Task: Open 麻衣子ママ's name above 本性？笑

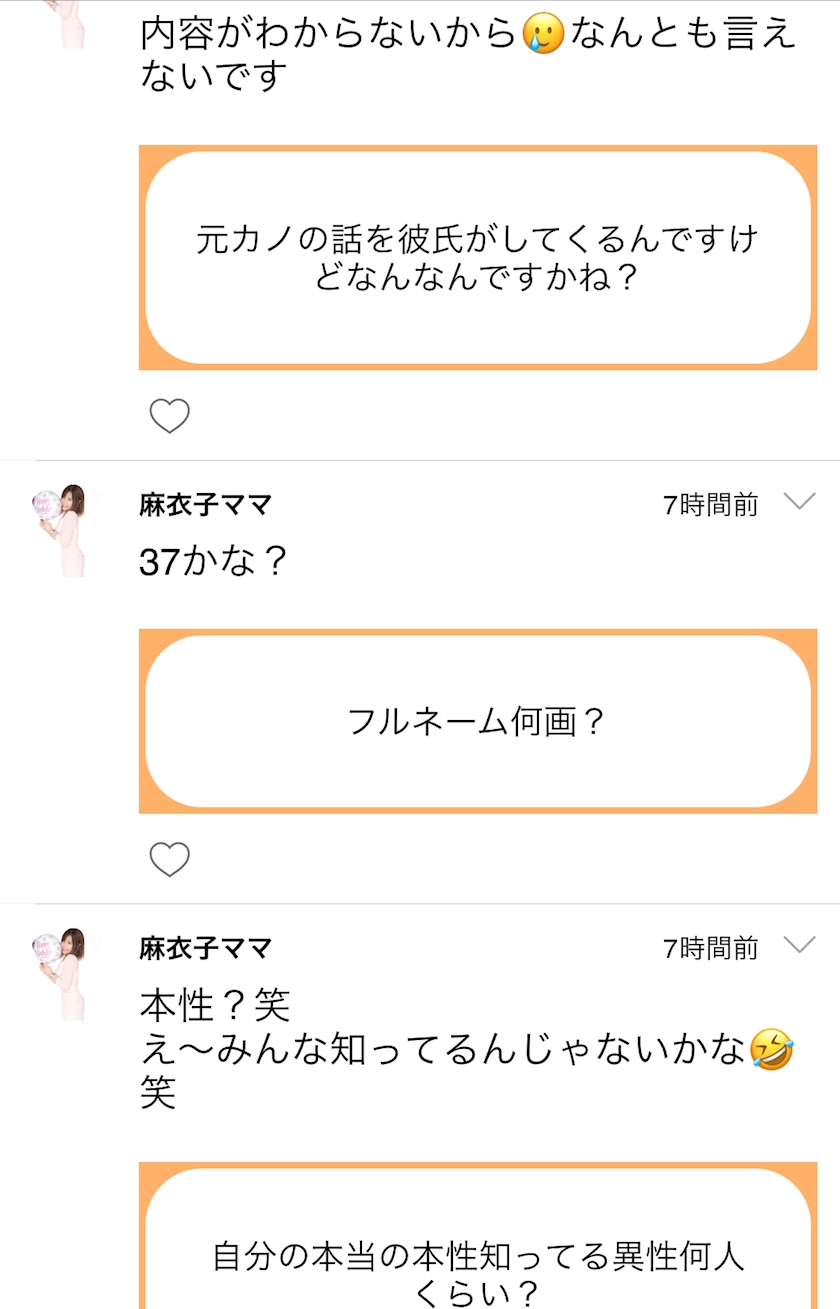Action: 205,948
